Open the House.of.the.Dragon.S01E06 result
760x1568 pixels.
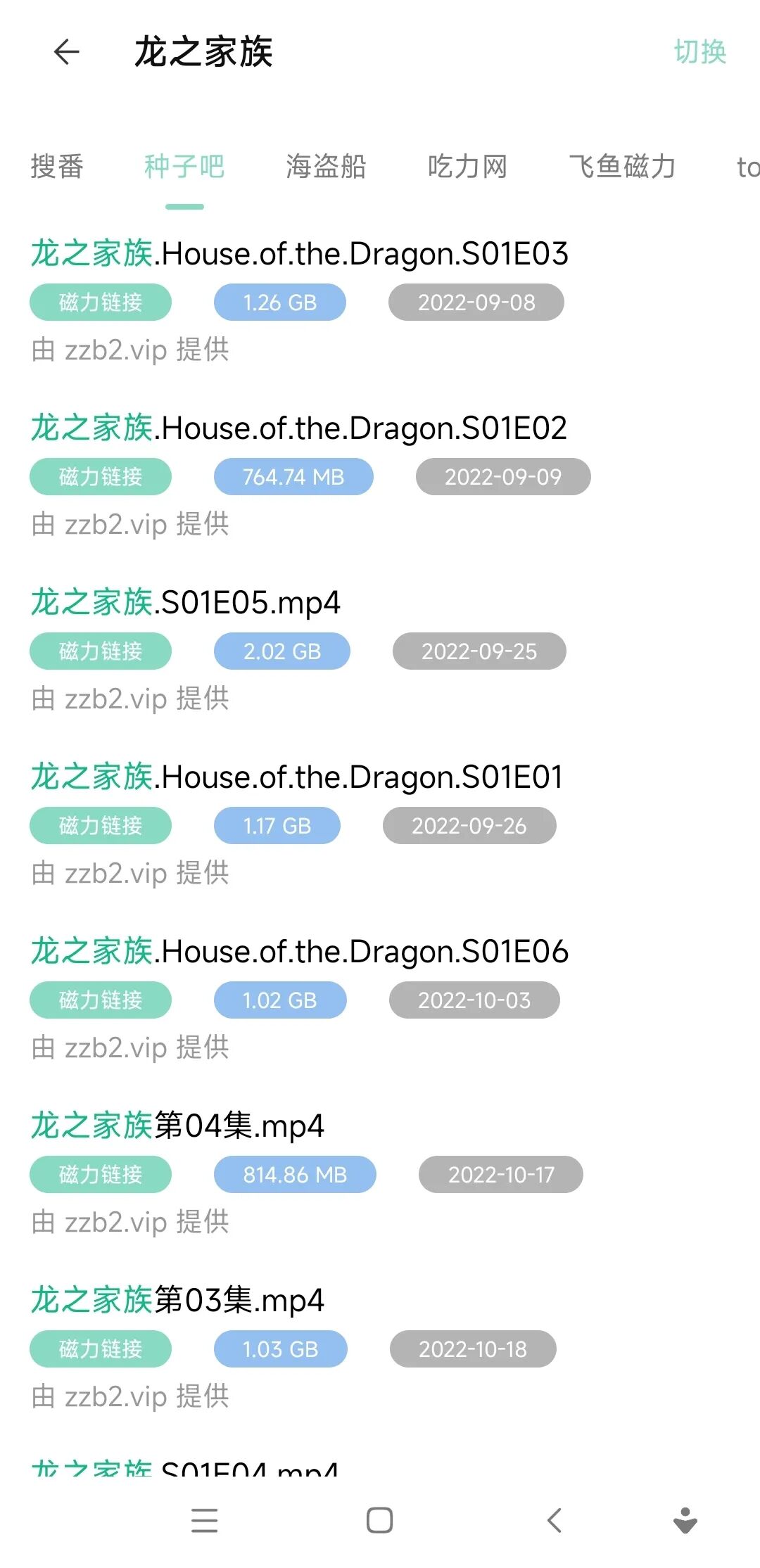(x=300, y=952)
